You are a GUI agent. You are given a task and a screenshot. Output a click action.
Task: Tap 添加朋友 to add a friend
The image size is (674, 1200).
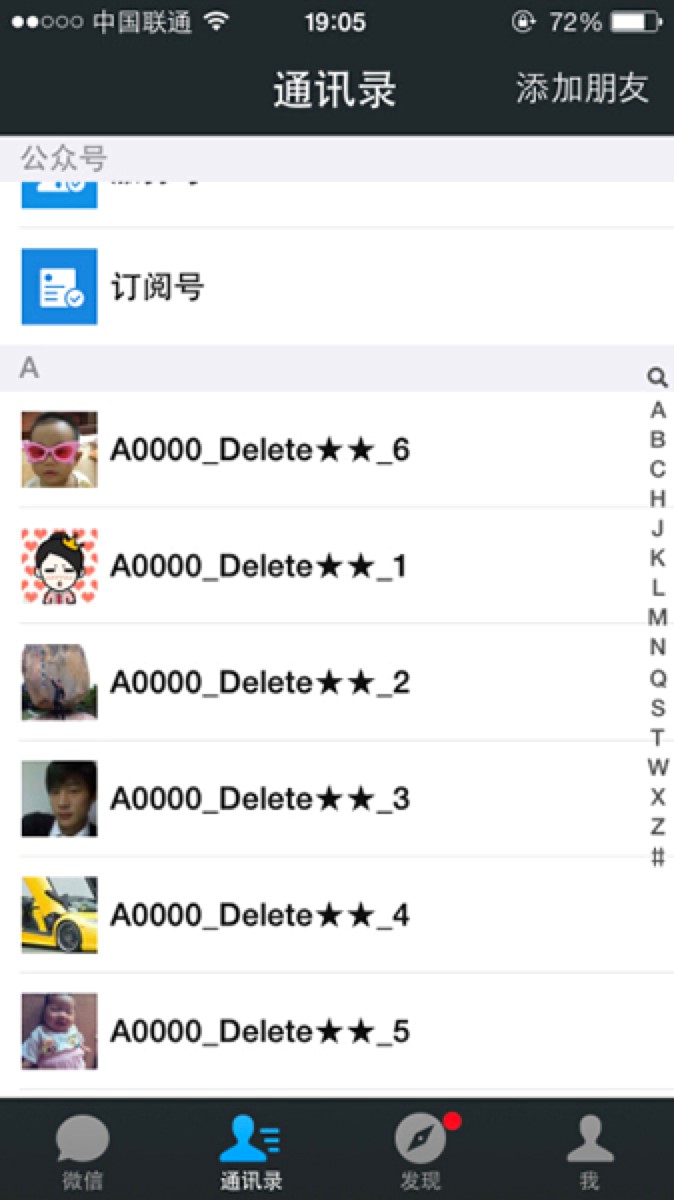(x=582, y=89)
